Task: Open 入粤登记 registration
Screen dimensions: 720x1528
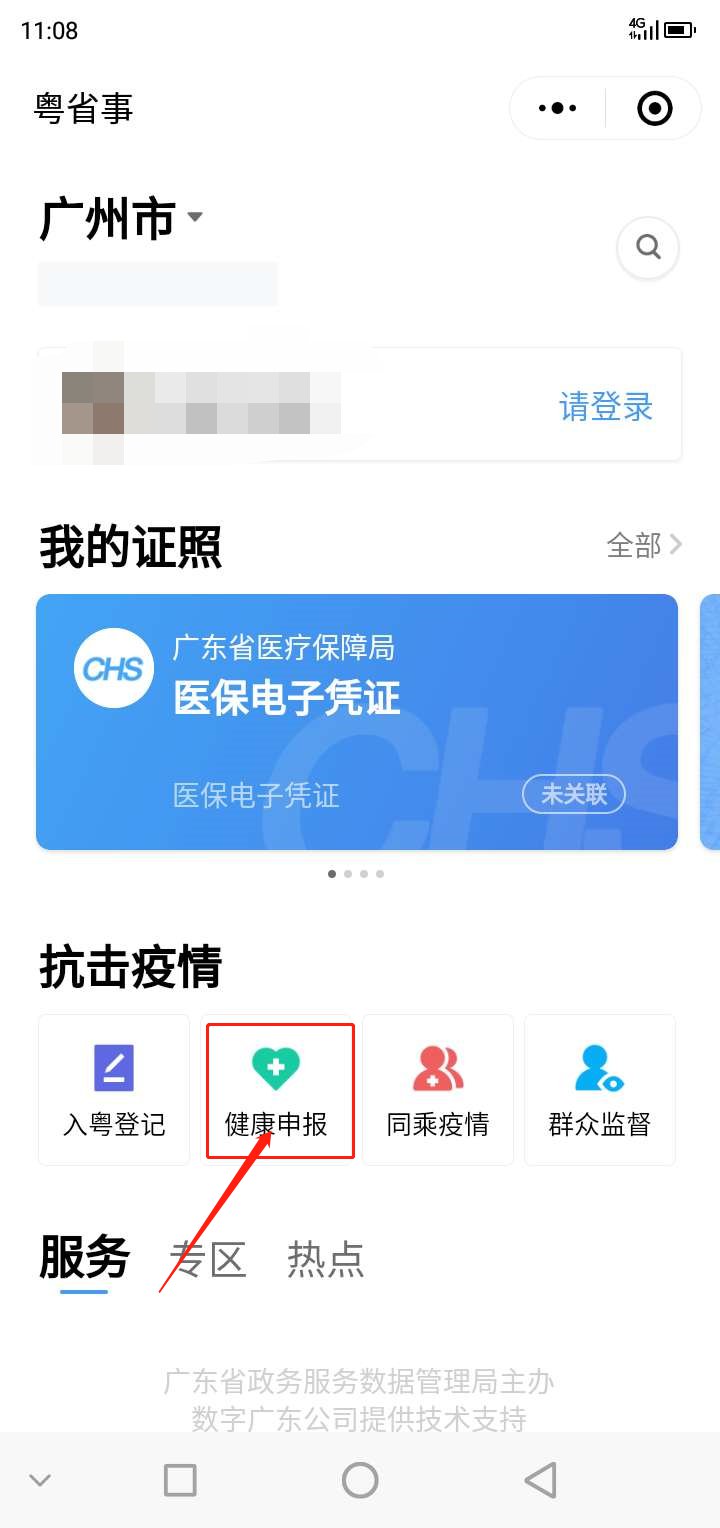Action: (114, 1090)
